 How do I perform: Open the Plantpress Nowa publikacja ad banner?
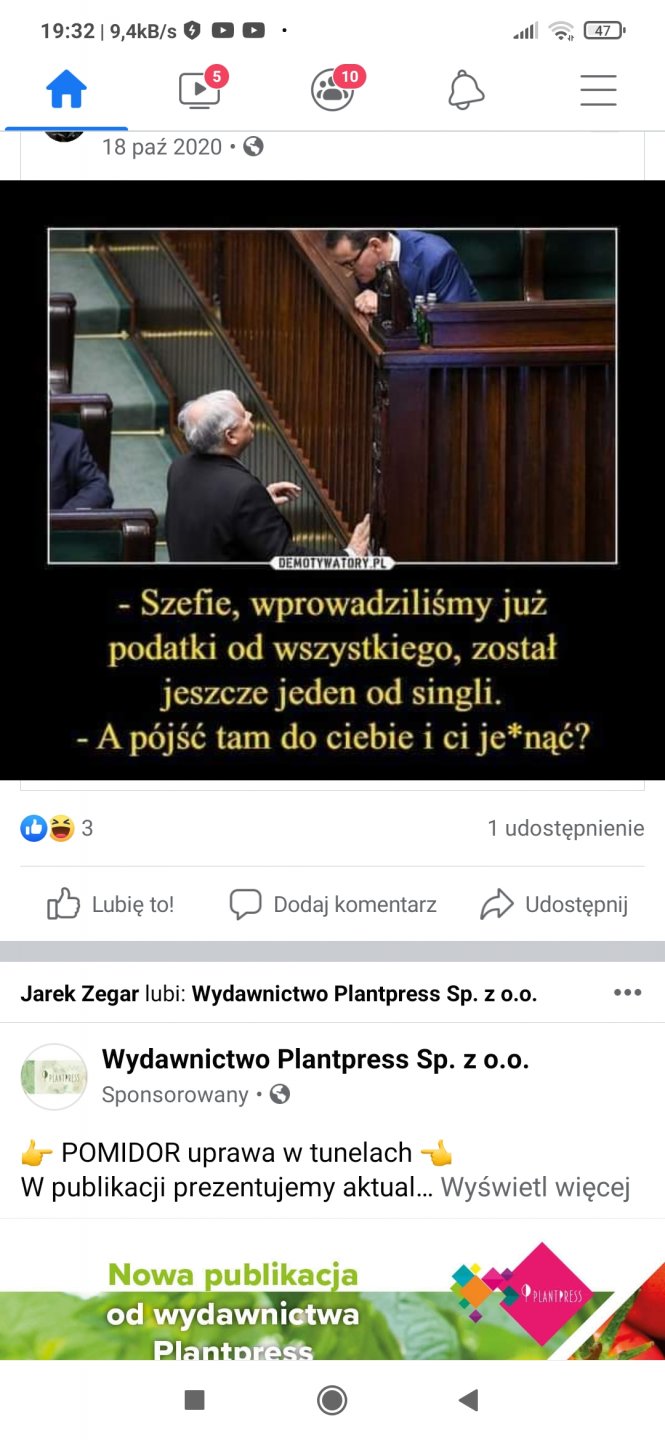point(332,1300)
